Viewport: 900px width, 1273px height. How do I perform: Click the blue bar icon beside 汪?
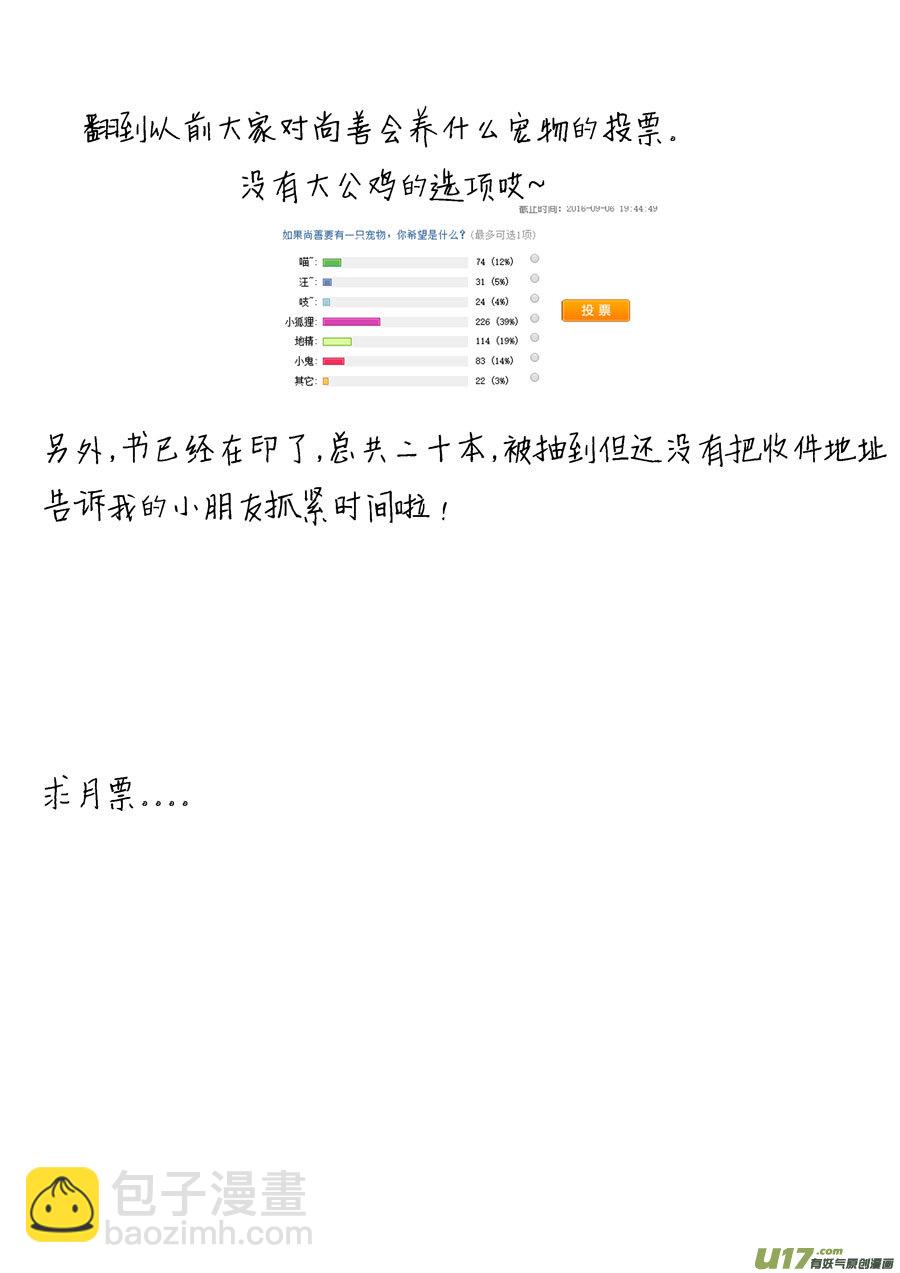[327, 281]
